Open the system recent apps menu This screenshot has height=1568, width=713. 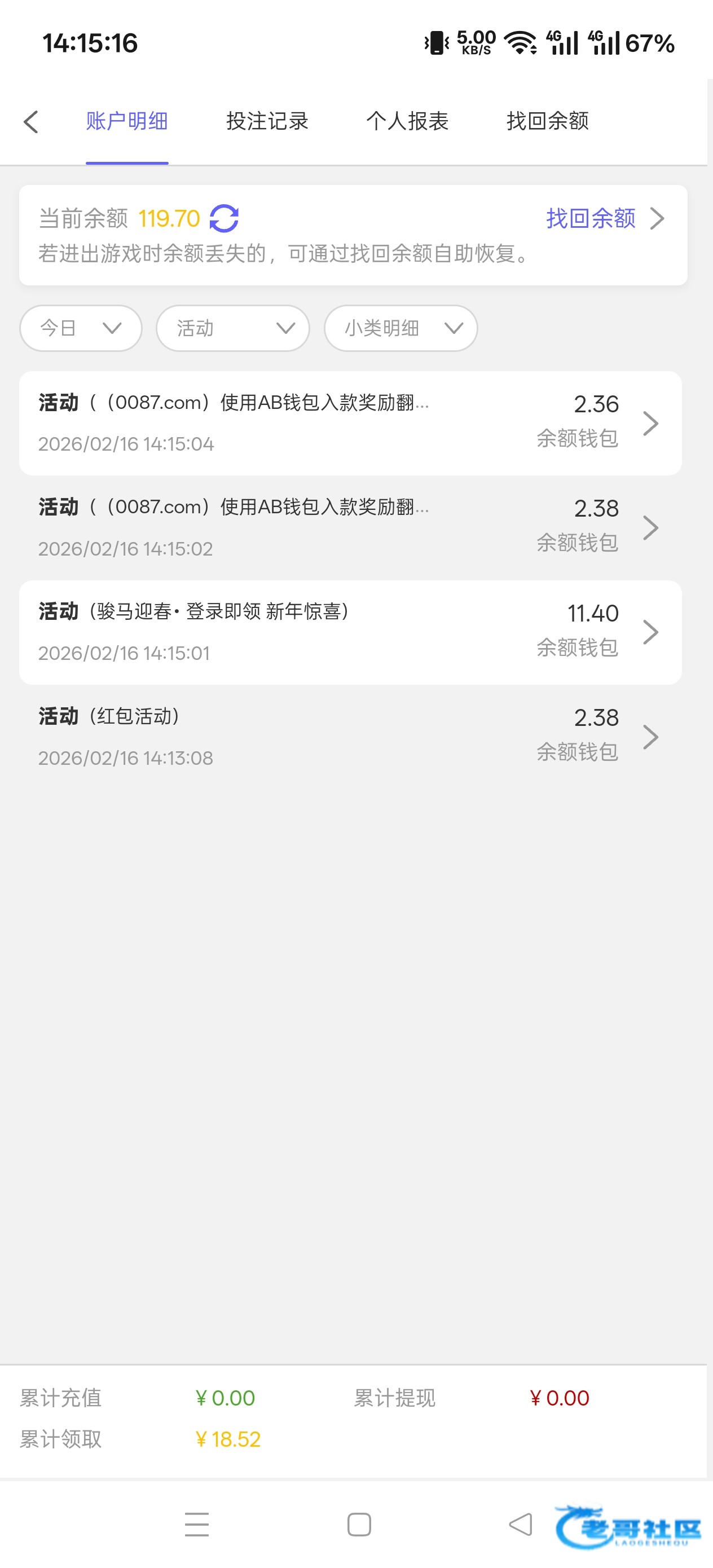197,1525
